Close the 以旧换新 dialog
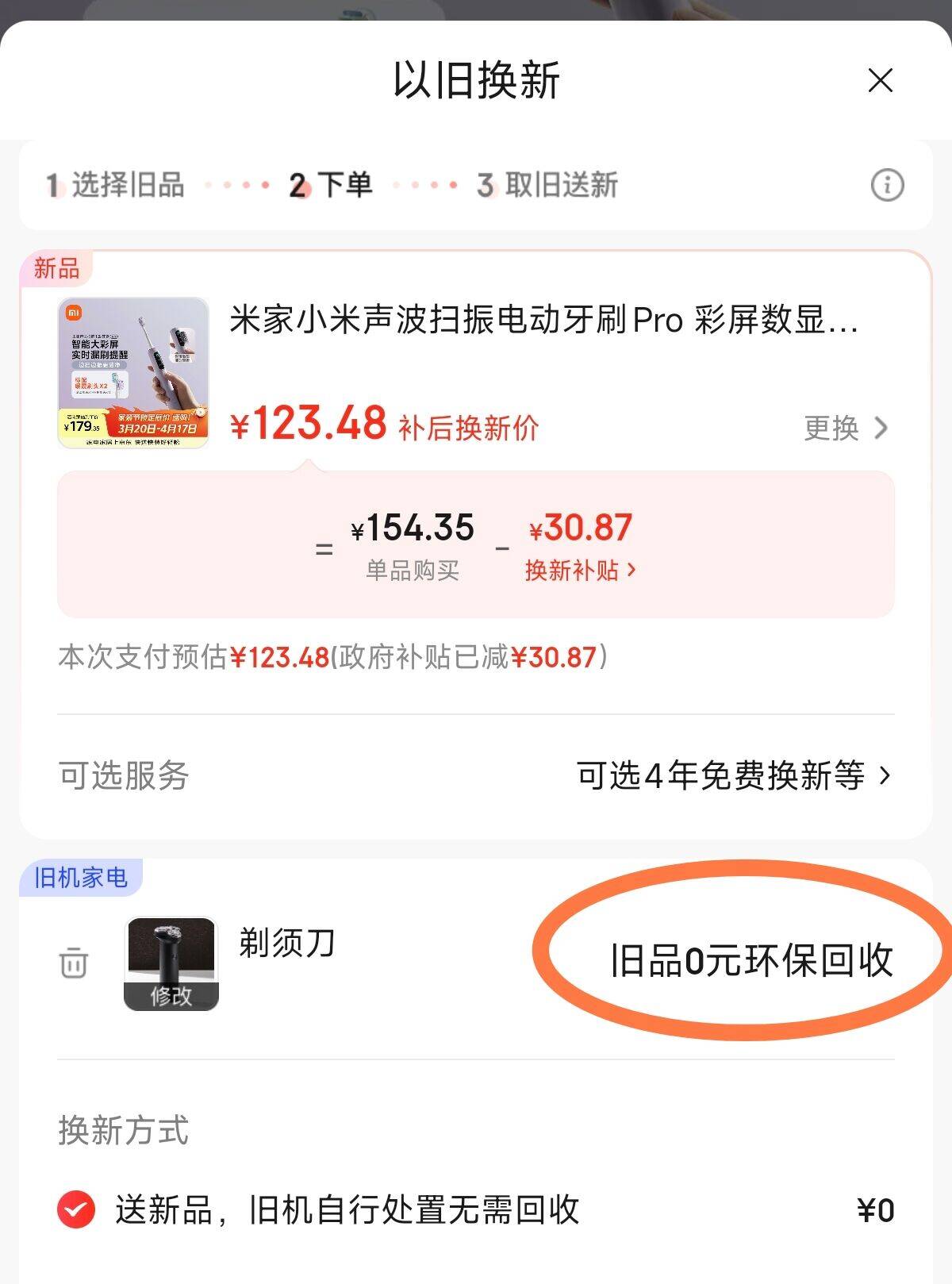The height and width of the screenshot is (1284, 952). coord(880,80)
